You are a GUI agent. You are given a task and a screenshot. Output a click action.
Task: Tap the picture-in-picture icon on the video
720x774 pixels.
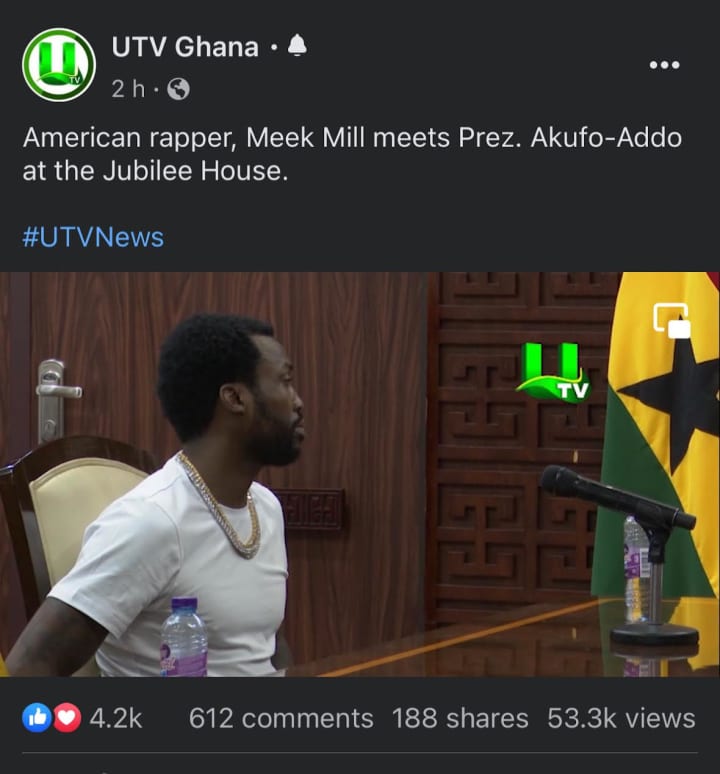coord(672,320)
